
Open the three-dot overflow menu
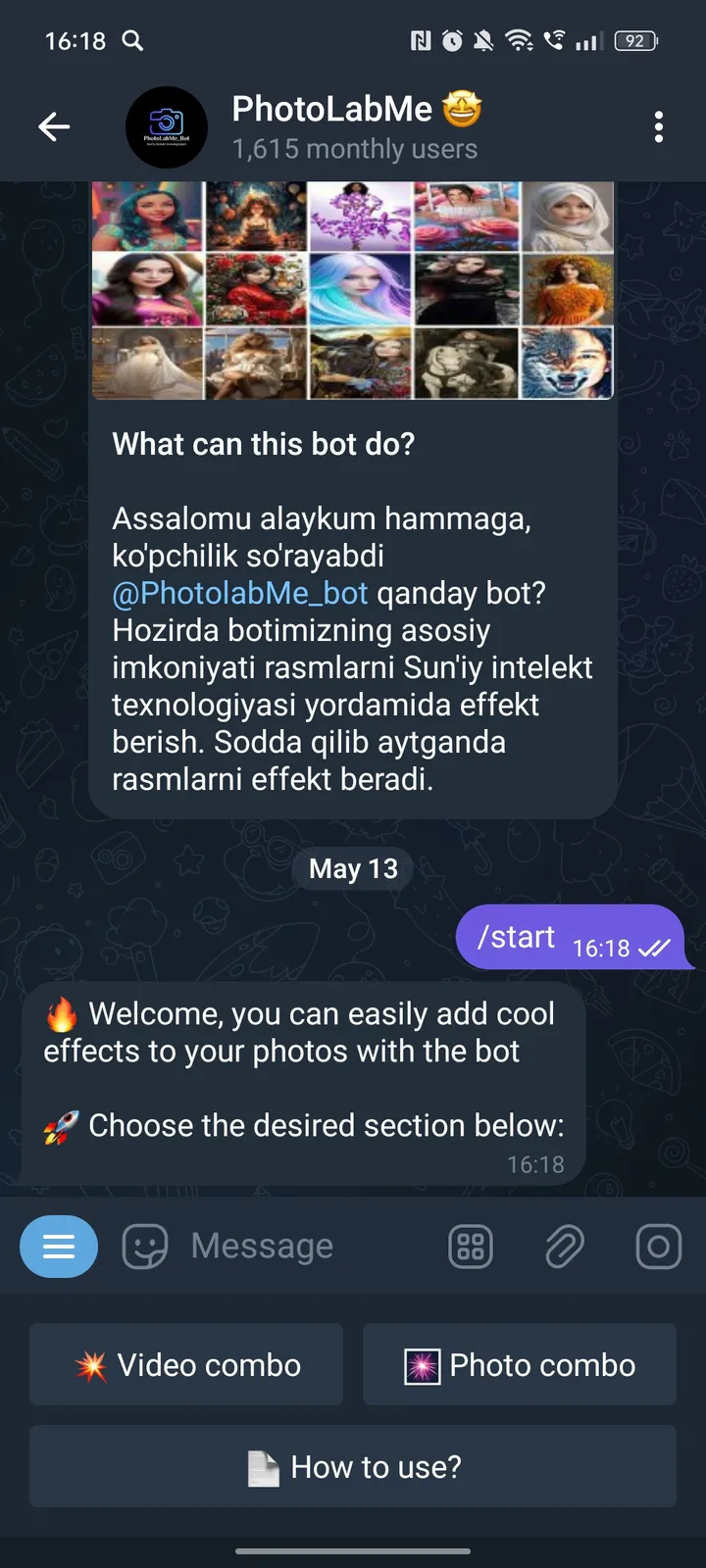point(659,126)
